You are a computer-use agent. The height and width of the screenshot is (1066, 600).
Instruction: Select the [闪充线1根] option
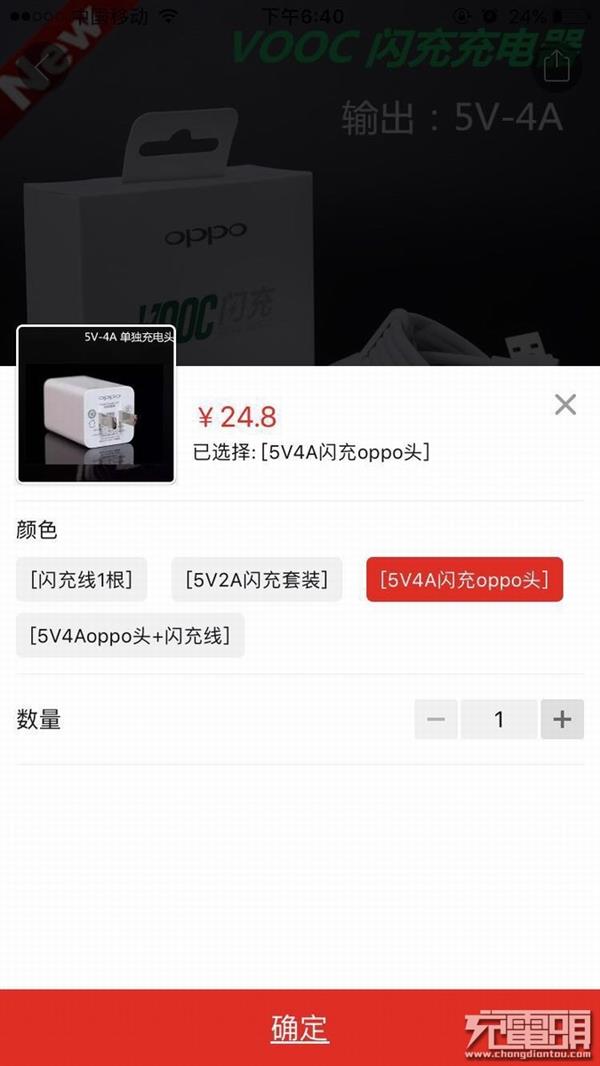pyautogui.click(x=81, y=580)
